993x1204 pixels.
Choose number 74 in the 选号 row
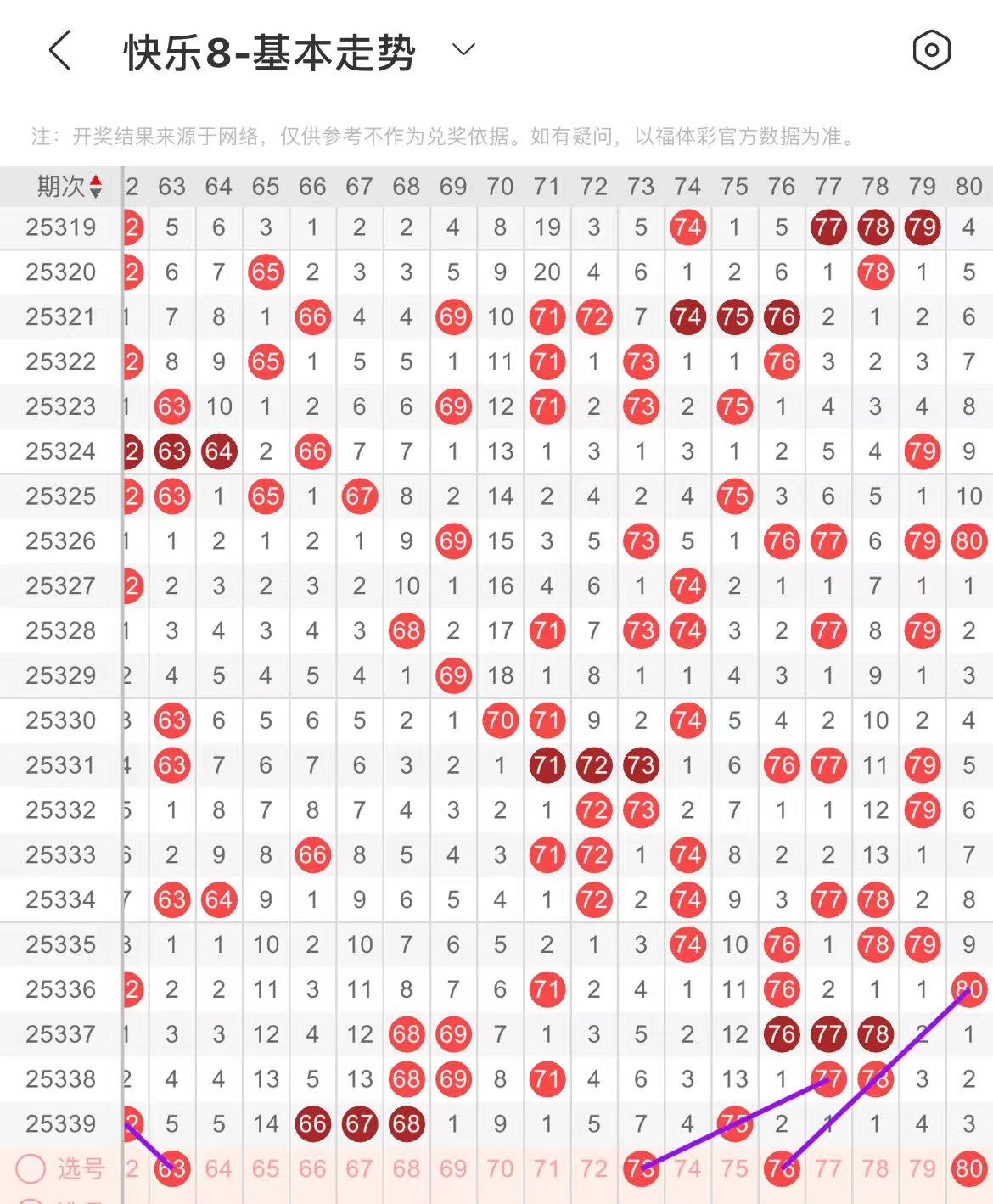click(687, 1168)
